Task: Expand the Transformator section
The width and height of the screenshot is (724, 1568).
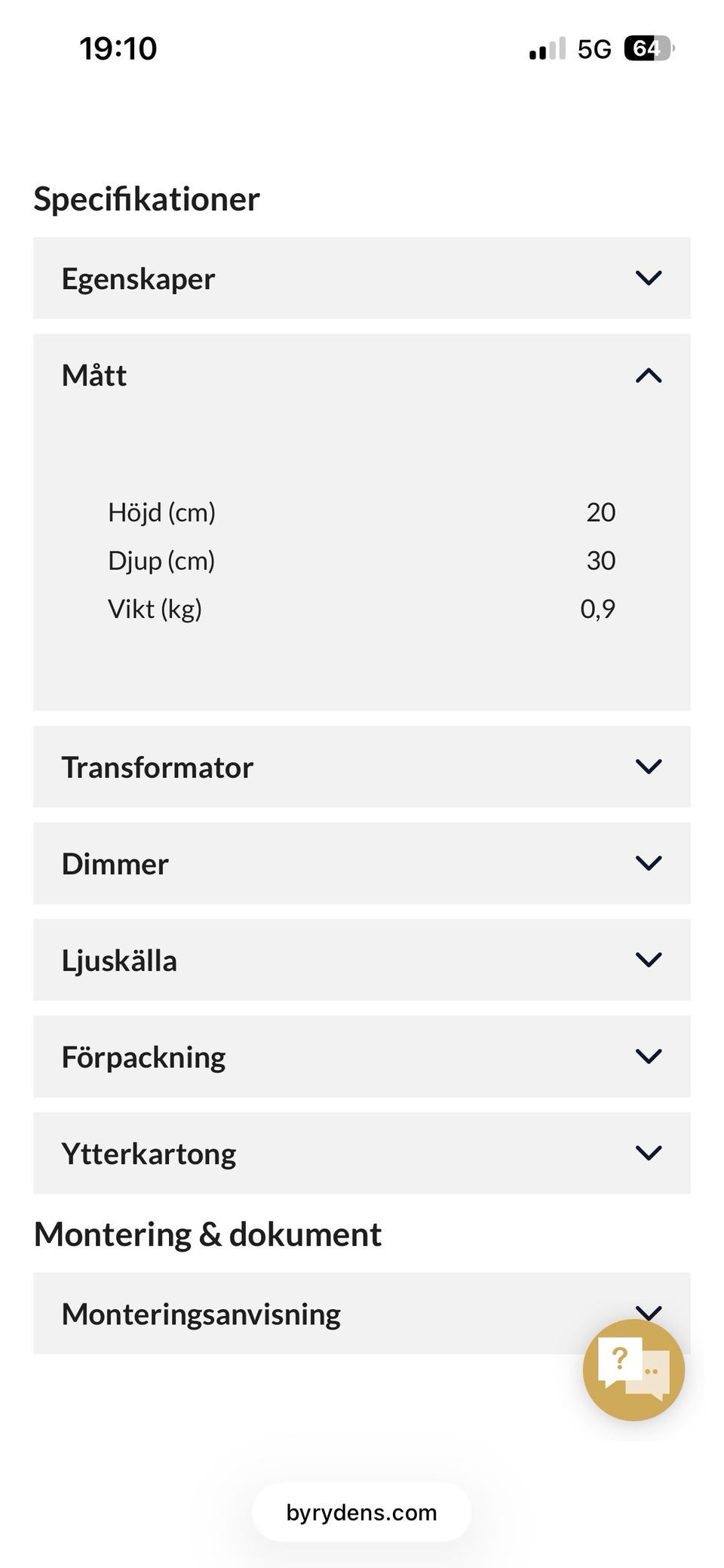Action: point(361,767)
